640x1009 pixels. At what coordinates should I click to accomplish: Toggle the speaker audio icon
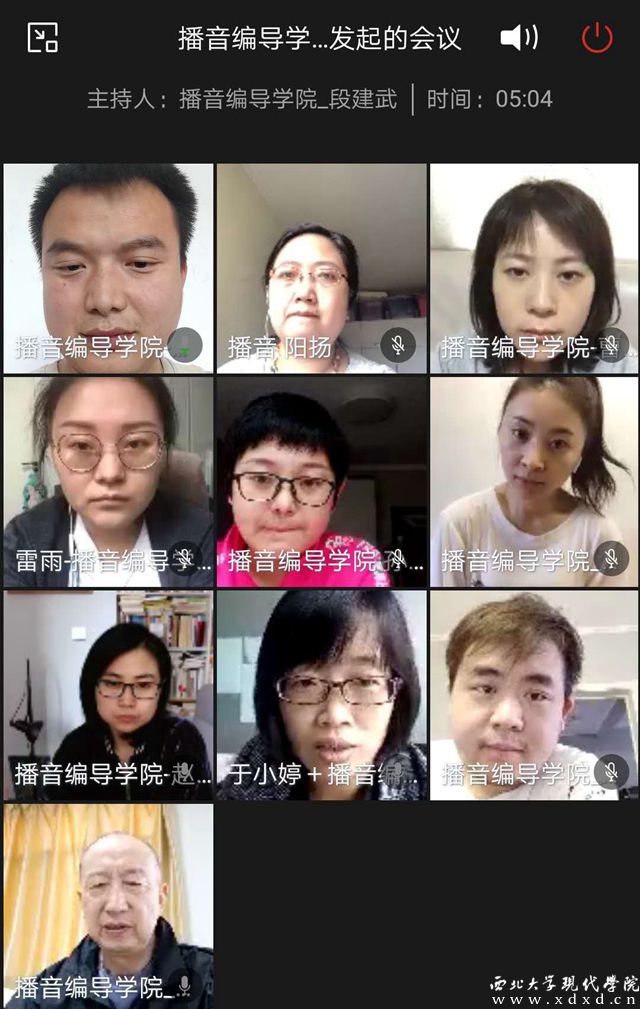518,38
